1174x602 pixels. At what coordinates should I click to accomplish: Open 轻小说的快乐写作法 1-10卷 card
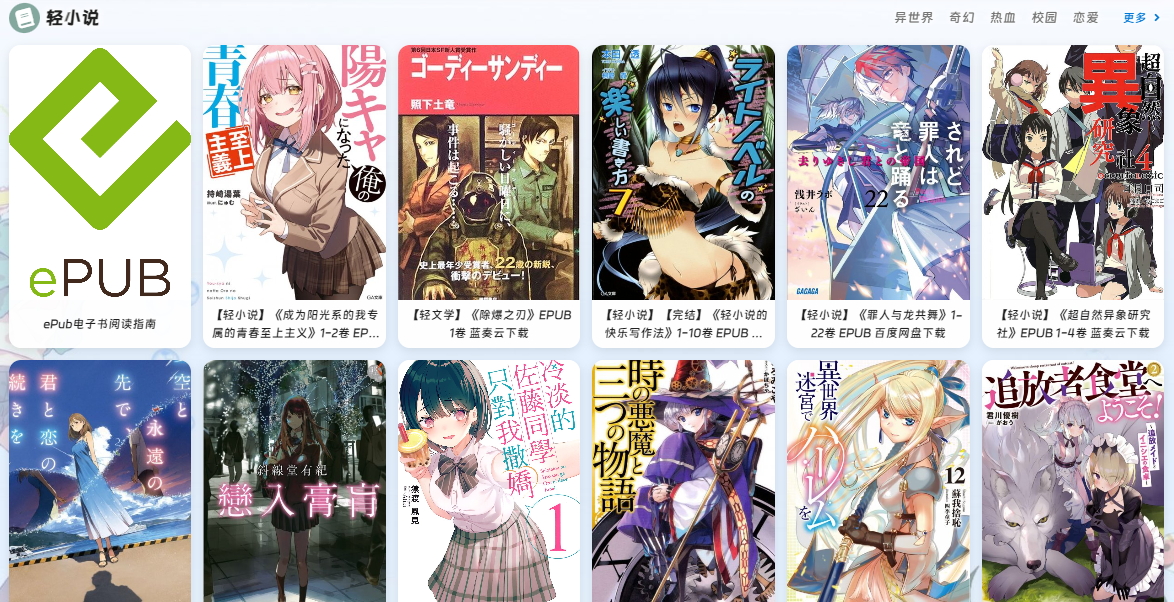683,195
